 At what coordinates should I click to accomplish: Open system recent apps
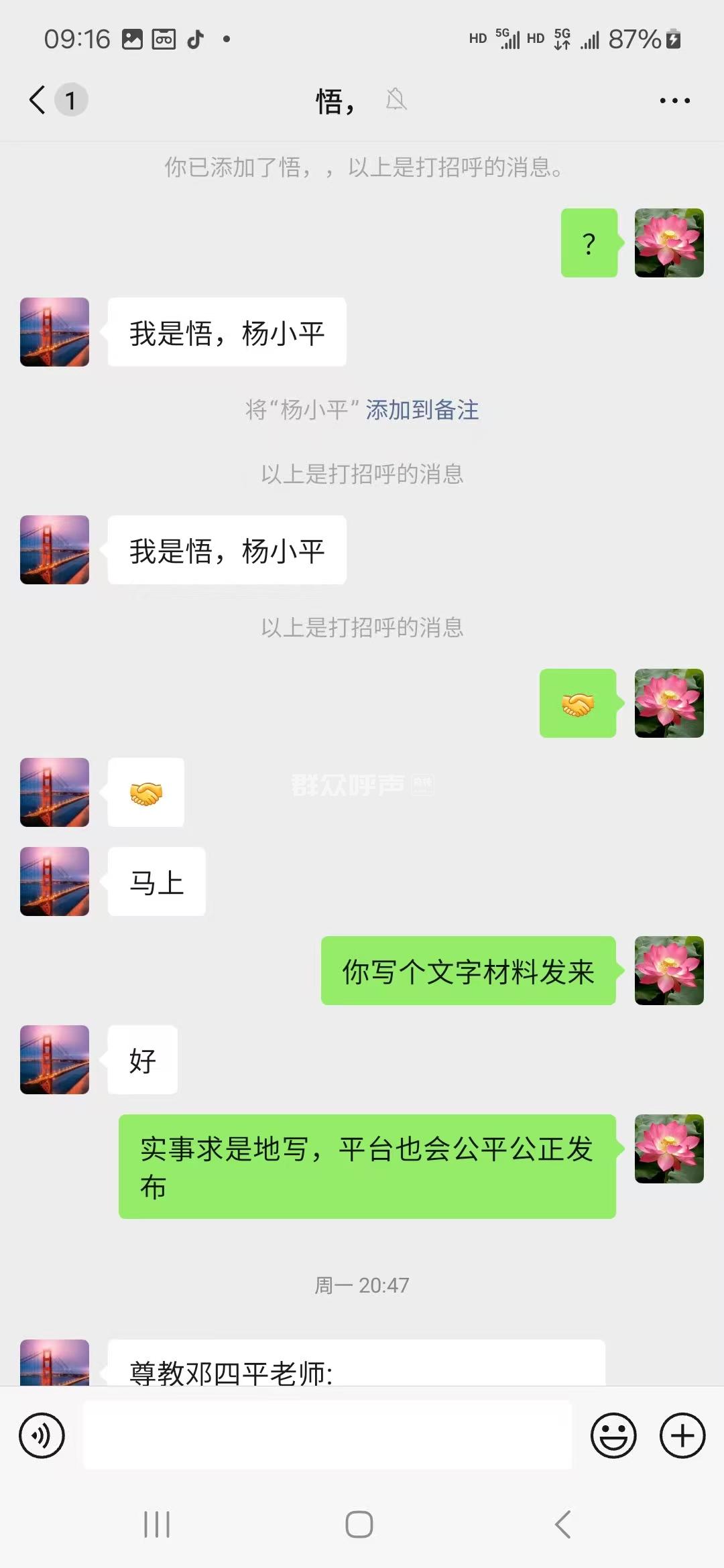[x=157, y=1524]
